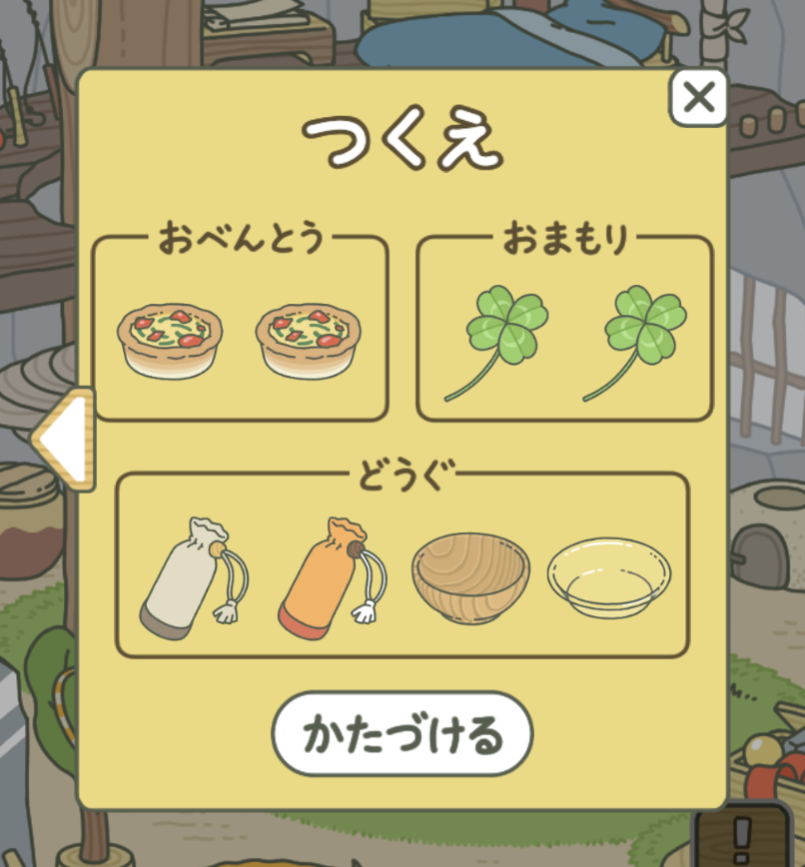
Task: Pick the glass bowl in どうぐ
Action: click(x=608, y=577)
